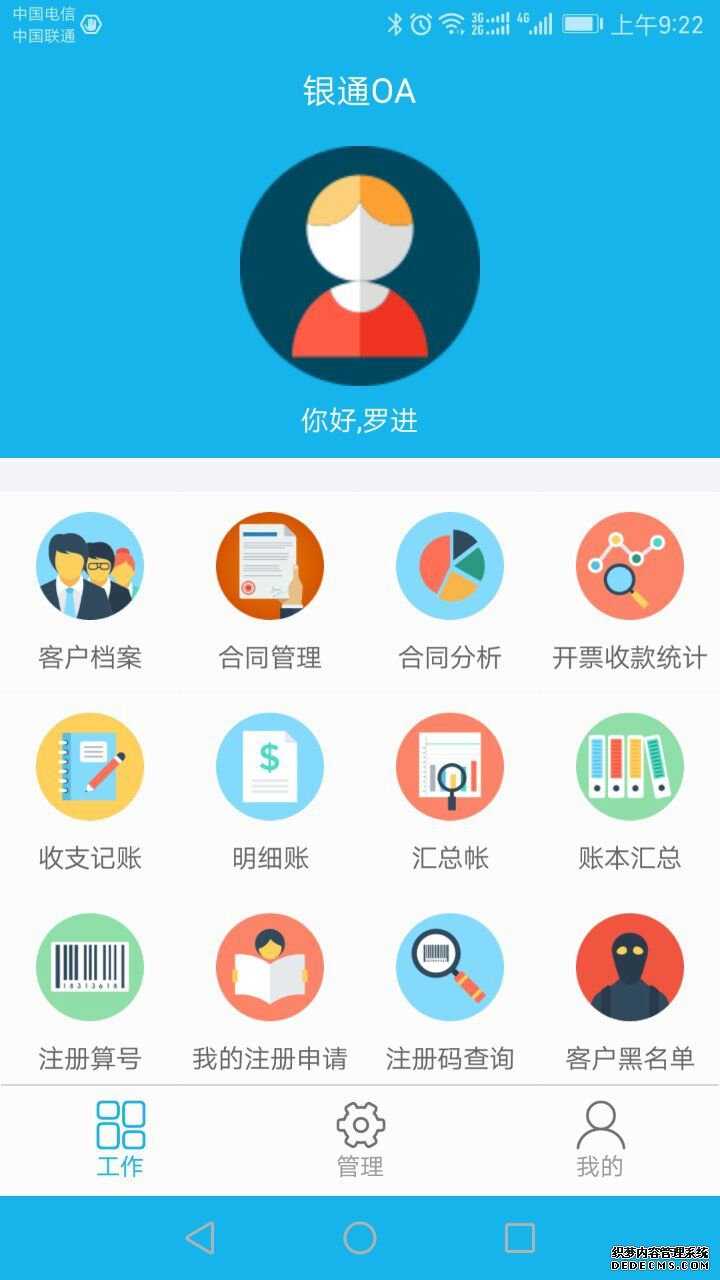This screenshot has width=720, height=1280.
Task: Tap the profile avatar of 罗进
Action: (360, 266)
